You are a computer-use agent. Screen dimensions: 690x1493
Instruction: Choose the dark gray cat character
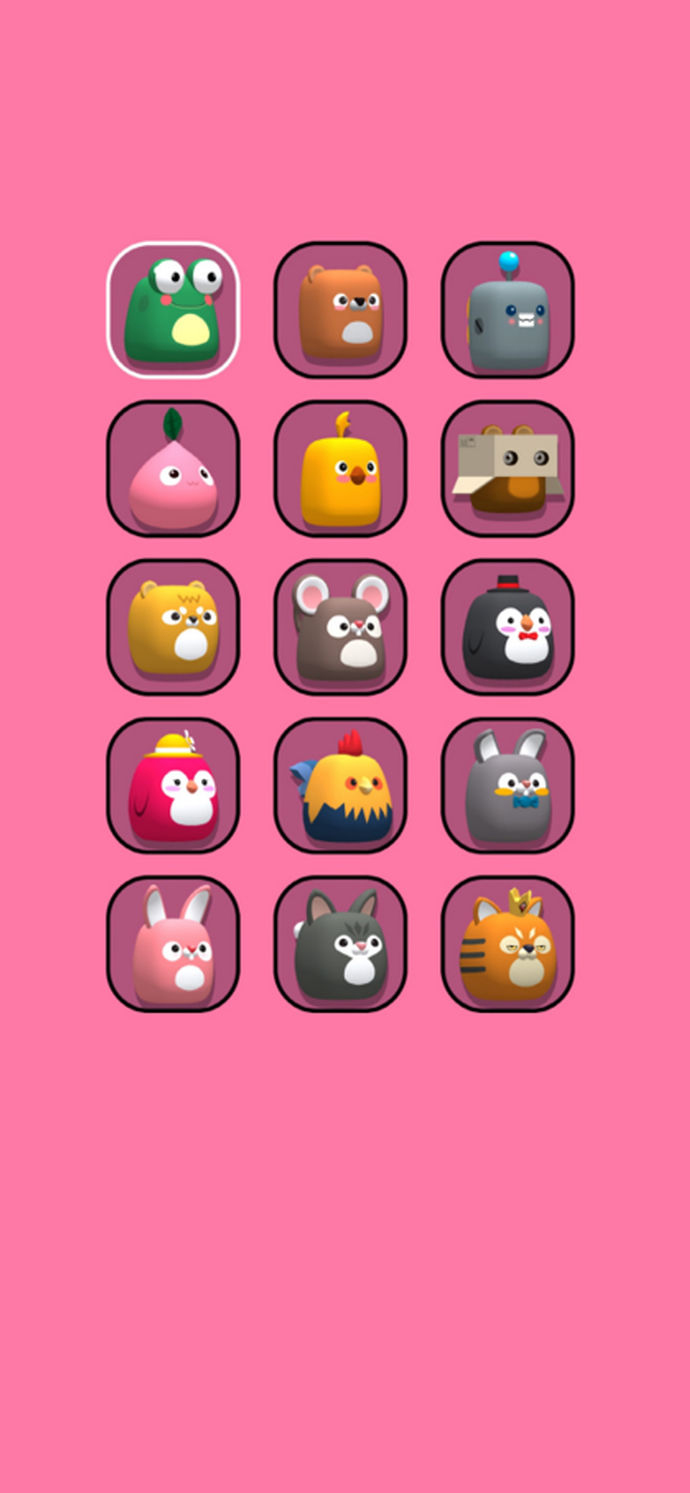pyautogui.click(x=340, y=944)
